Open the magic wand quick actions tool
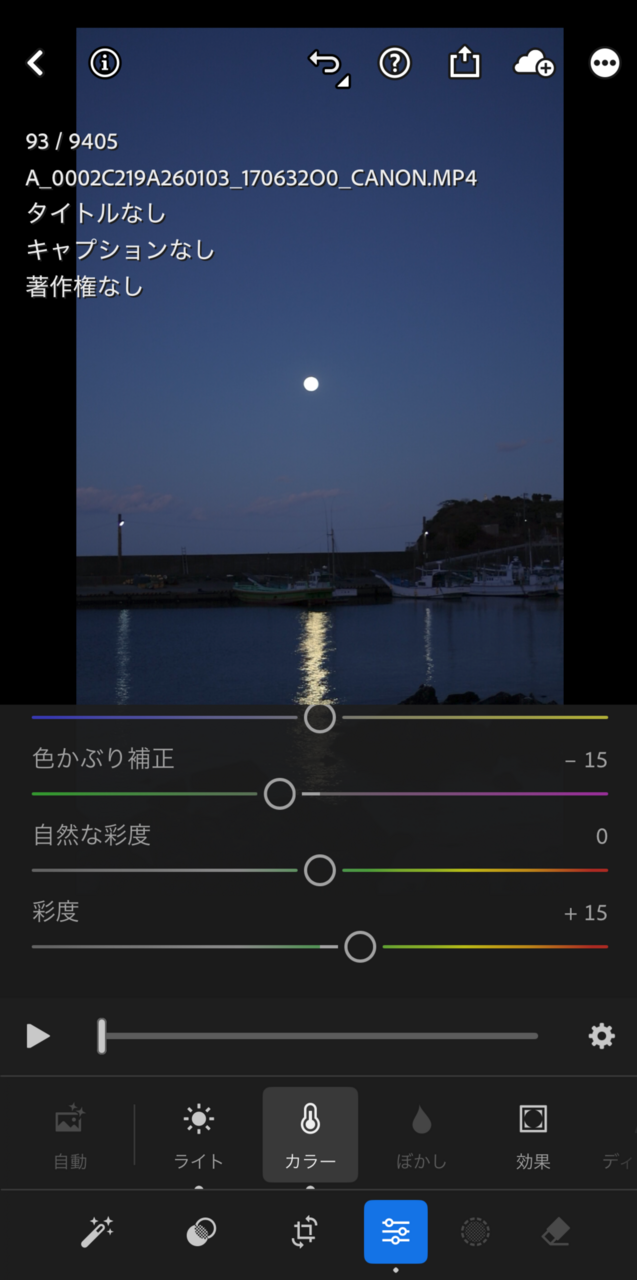 pyautogui.click(x=97, y=1233)
